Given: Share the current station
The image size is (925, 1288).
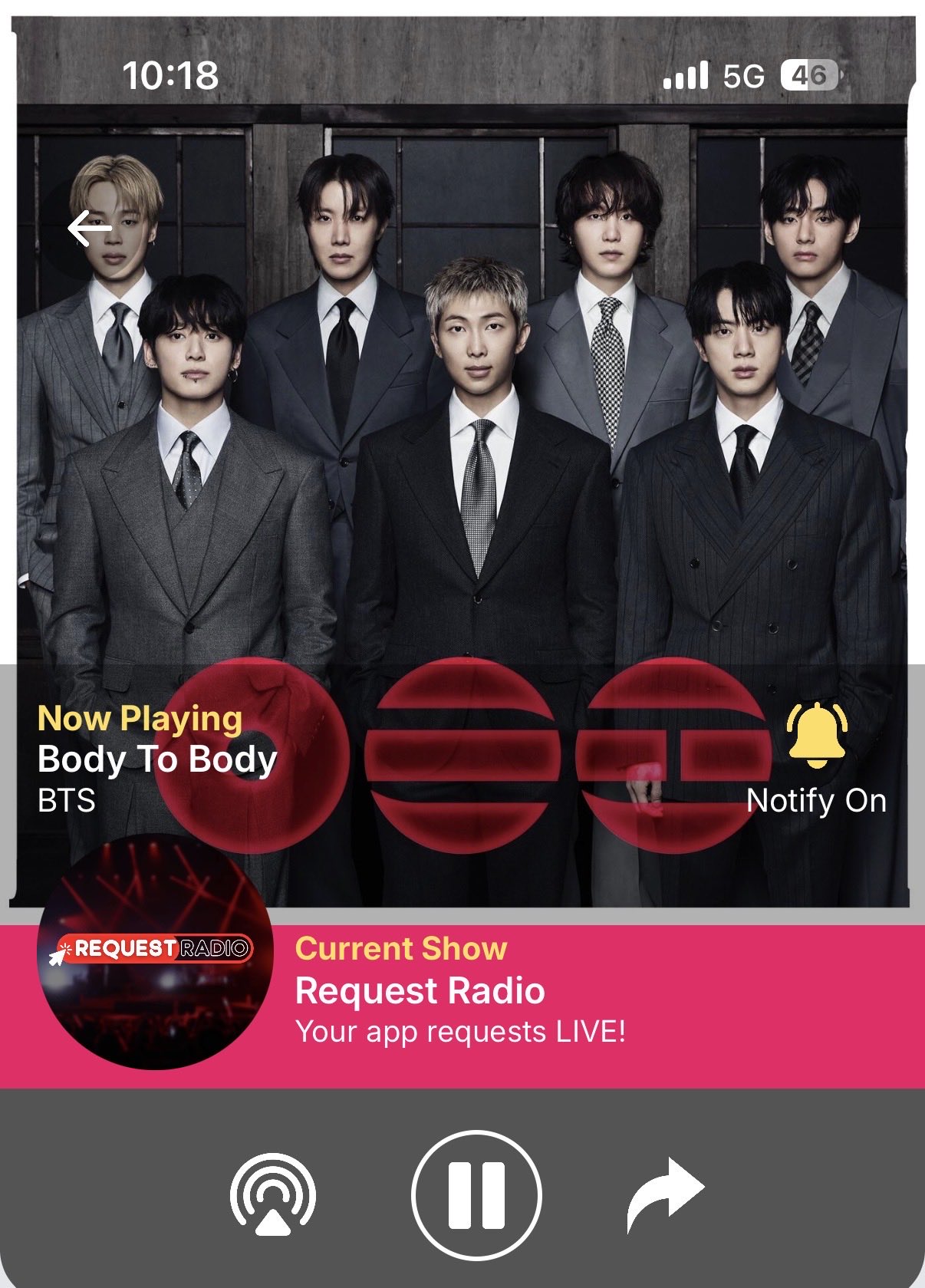Looking at the screenshot, I should tap(664, 1194).
